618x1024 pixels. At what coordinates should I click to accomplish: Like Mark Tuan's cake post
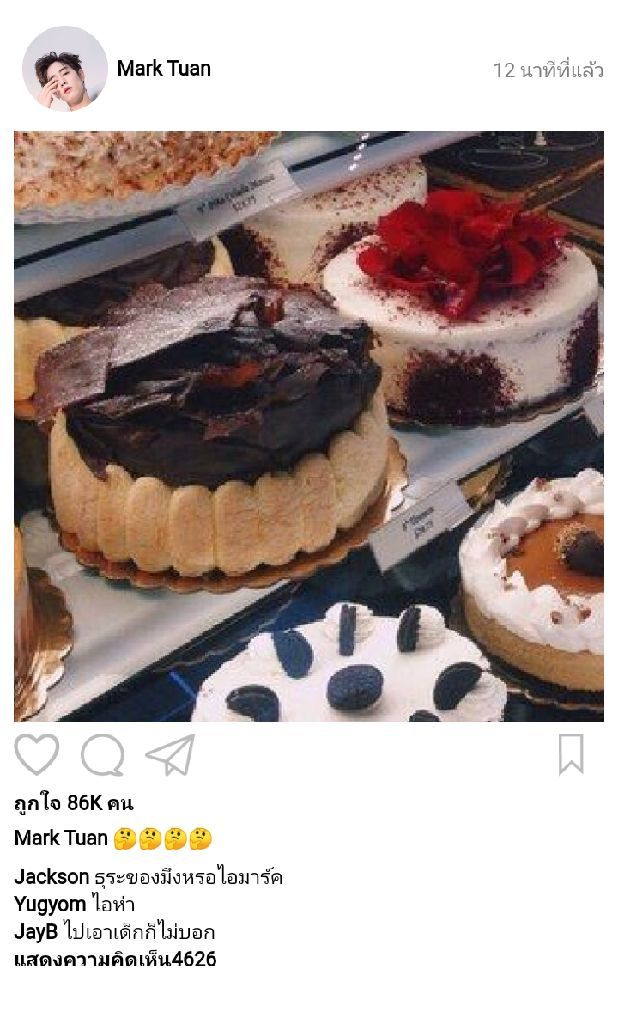pos(37,755)
